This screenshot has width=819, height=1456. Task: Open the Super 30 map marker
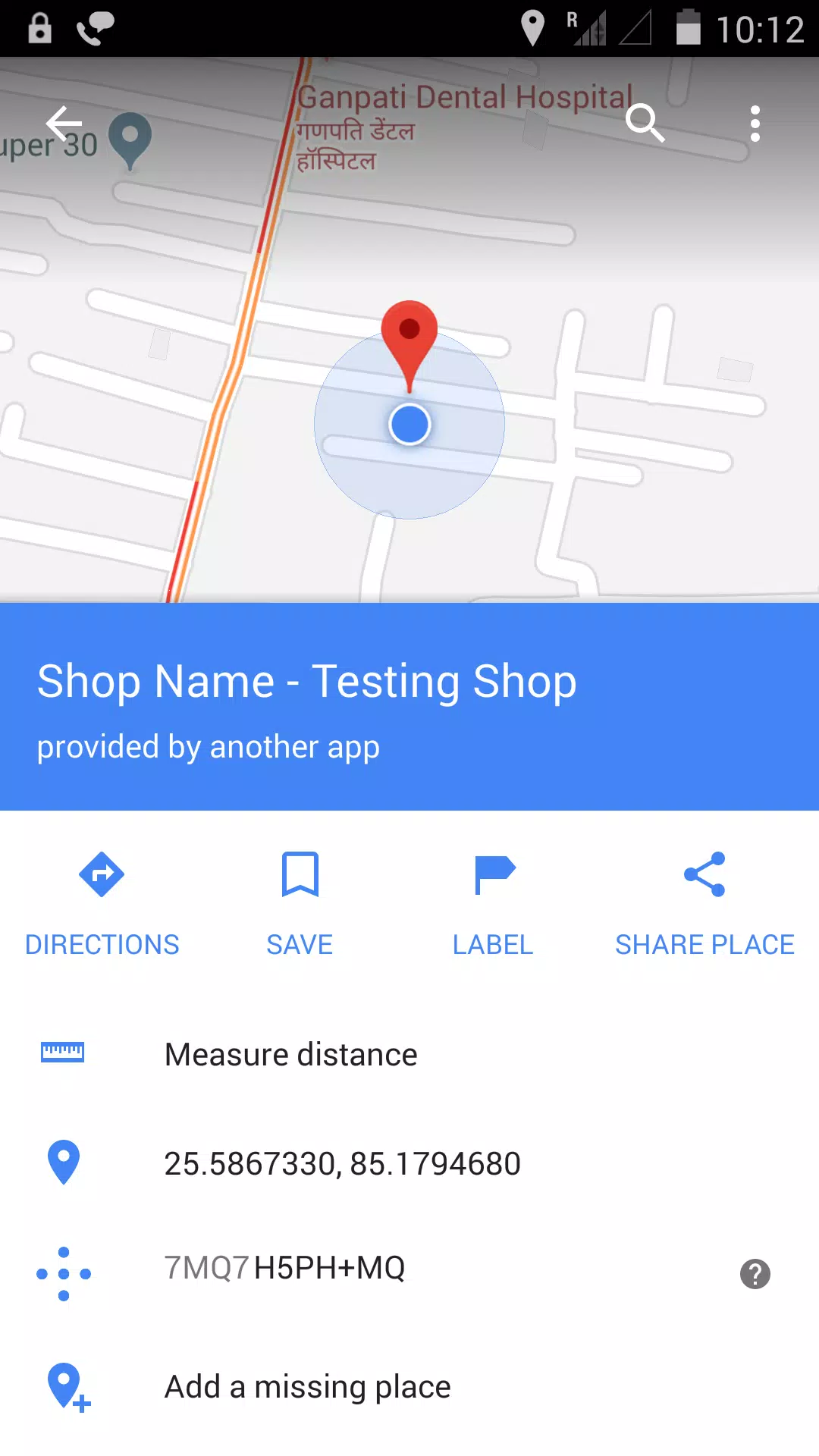point(130,138)
